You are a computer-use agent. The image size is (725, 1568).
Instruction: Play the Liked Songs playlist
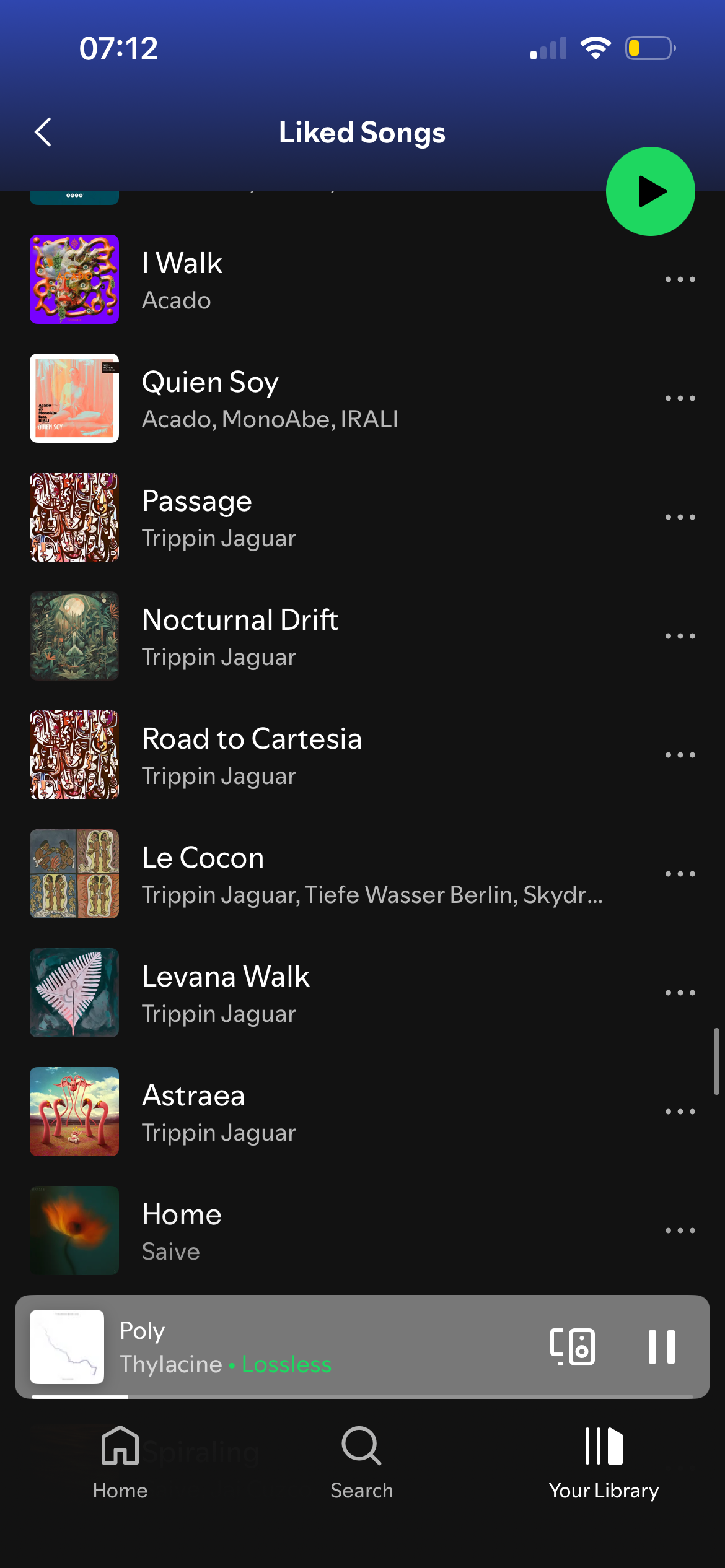[650, 191]
